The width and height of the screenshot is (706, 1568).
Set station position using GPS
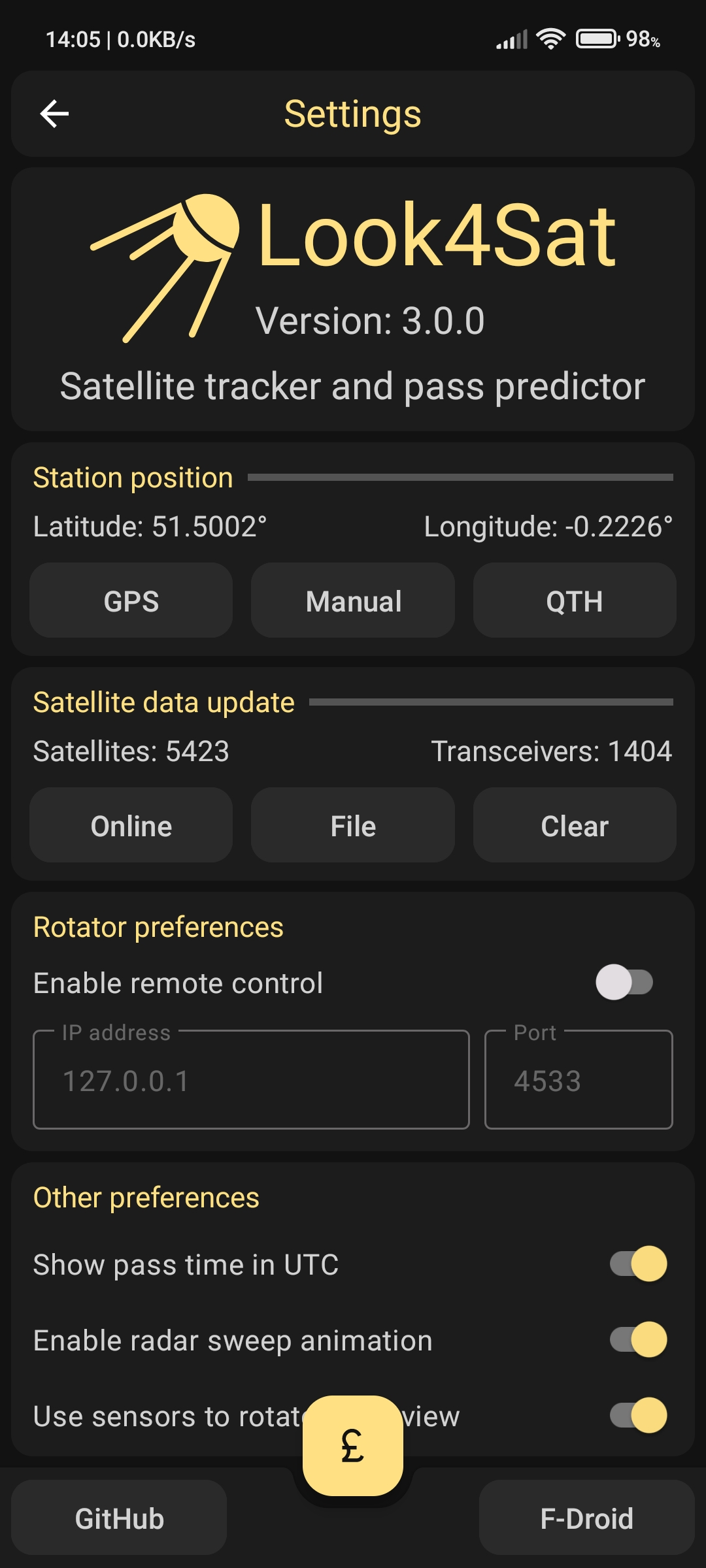(x=131, y=600)
